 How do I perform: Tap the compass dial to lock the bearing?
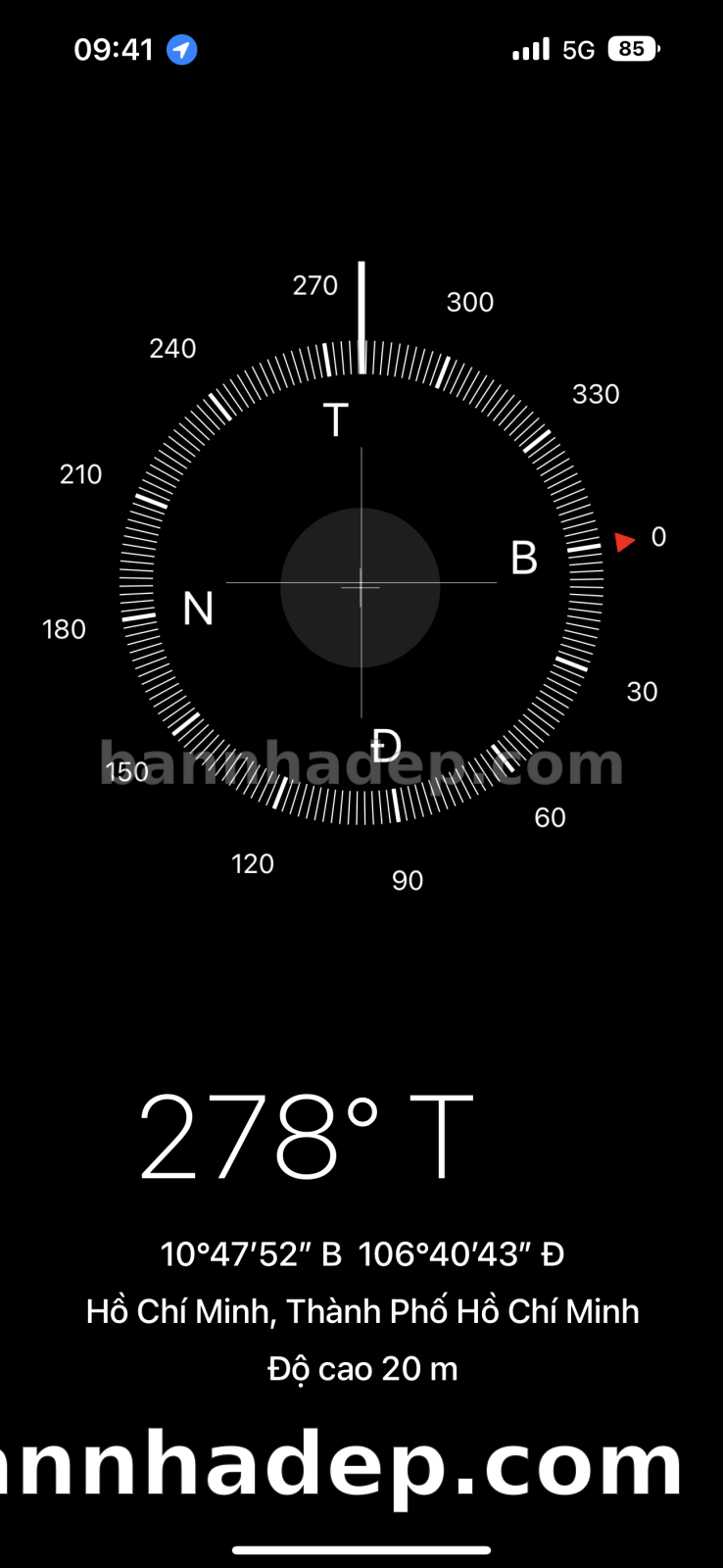pos(361,583)
